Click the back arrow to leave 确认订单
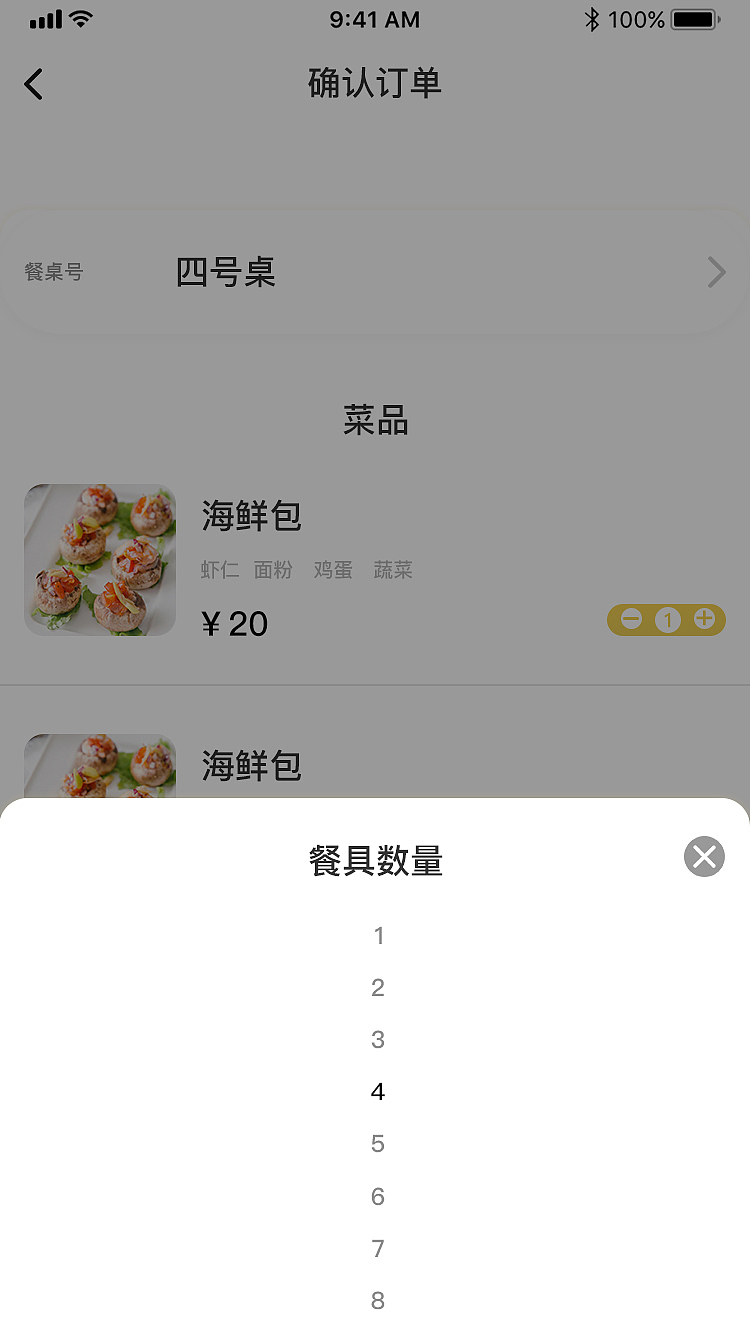The width and height of the screenshot is (750, 1334). click(x=34, y=84)
